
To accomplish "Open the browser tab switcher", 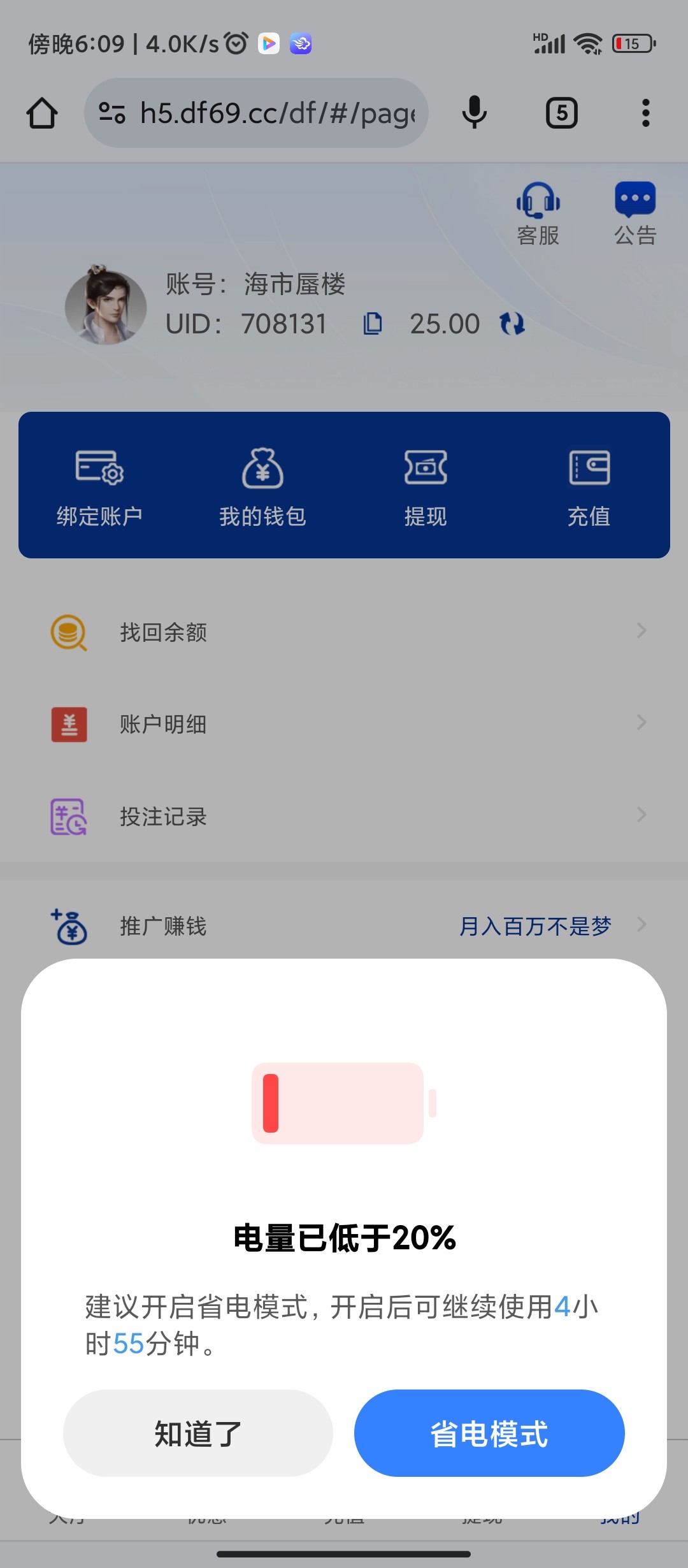I will (x=561, y=113).
